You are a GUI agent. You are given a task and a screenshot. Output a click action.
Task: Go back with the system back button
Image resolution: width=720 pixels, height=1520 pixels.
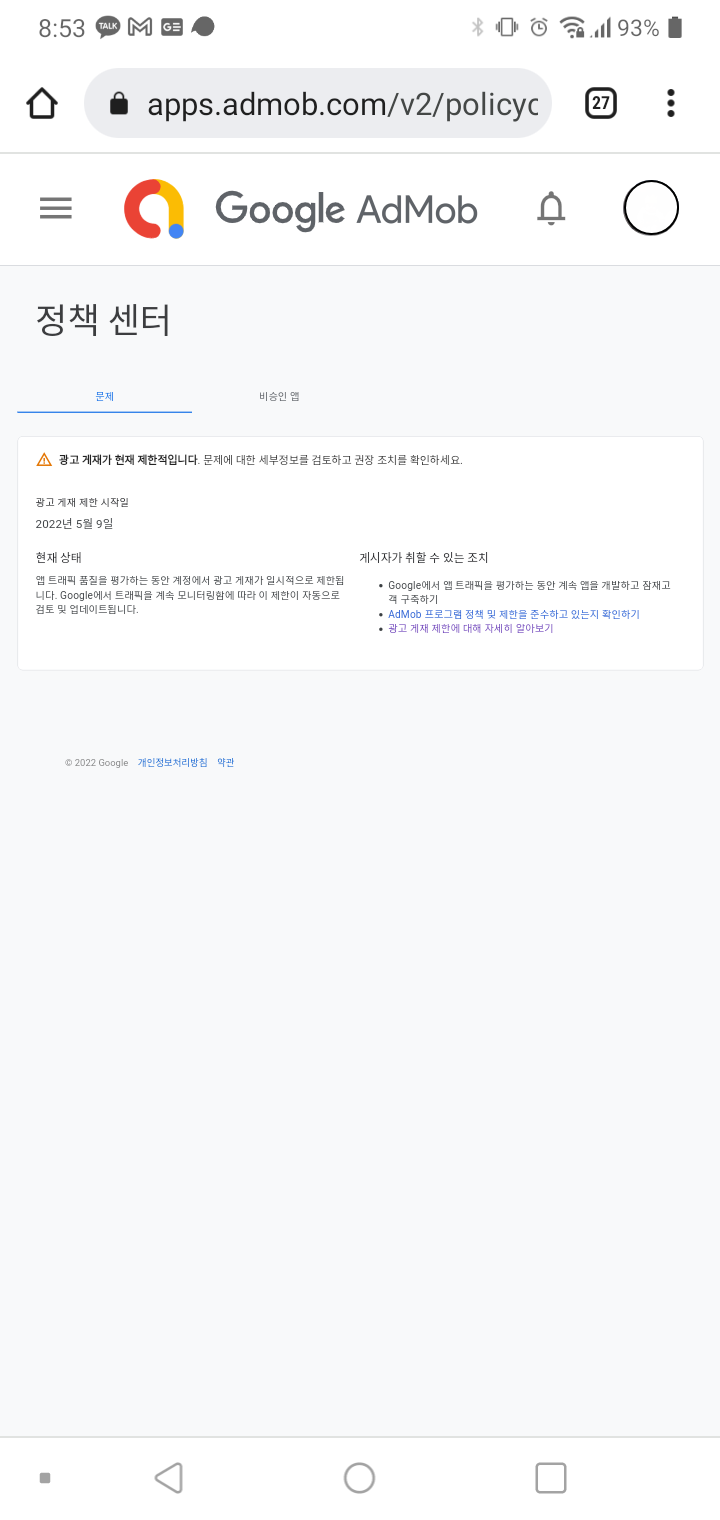169,1478
